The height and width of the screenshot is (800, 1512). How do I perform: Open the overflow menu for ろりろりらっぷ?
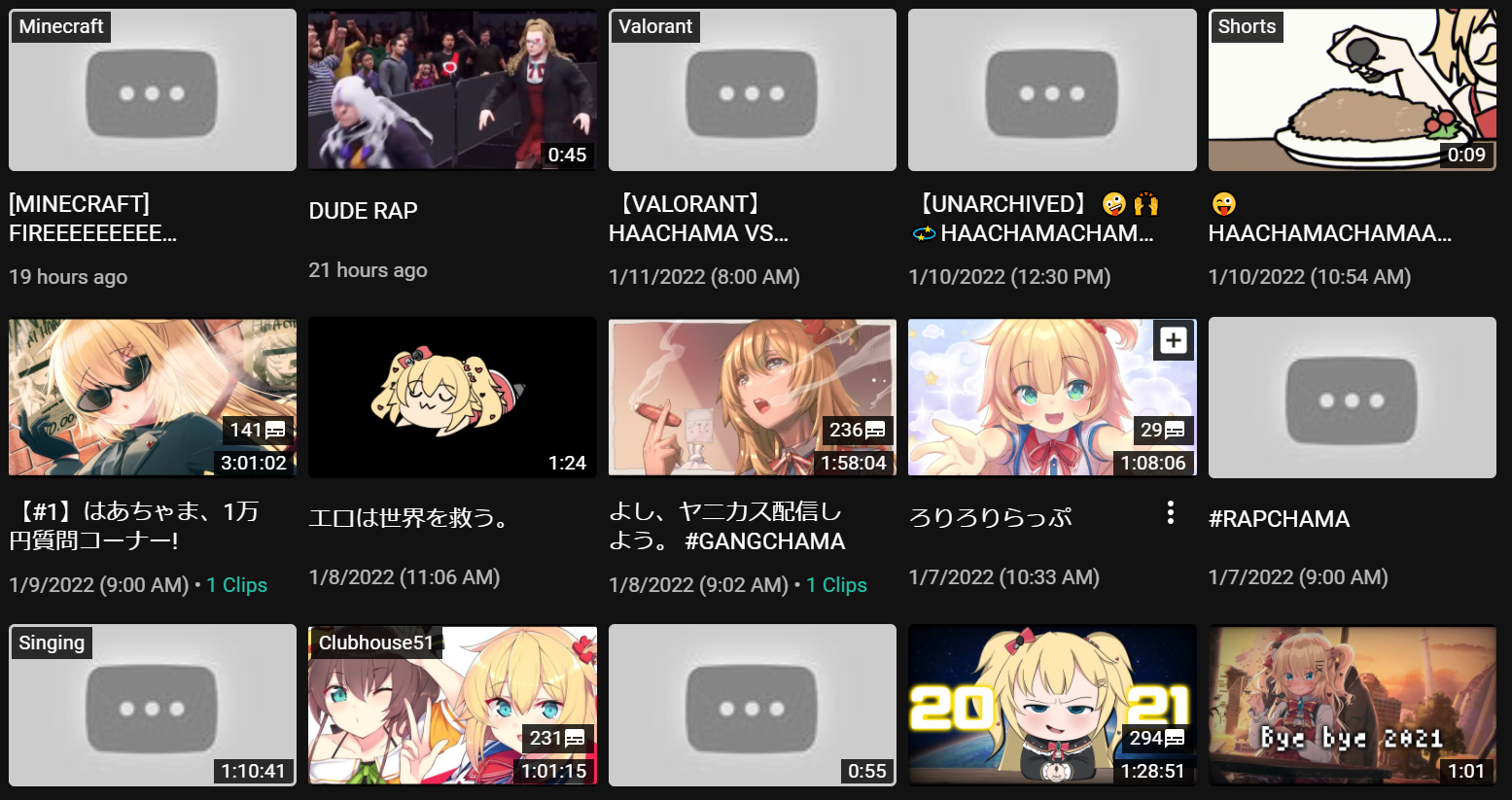tap(1171, 512)
